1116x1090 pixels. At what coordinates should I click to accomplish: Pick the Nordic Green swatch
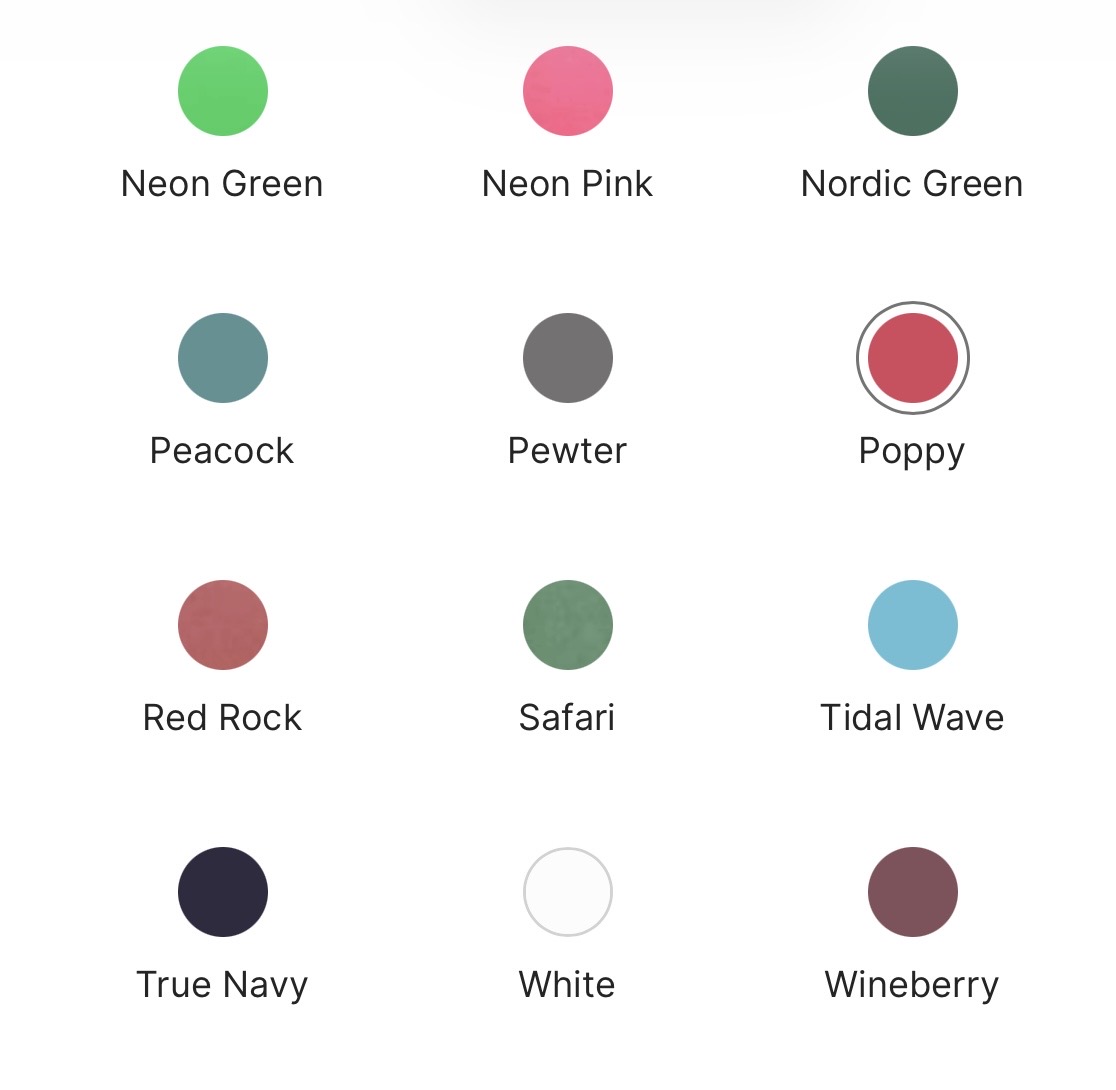point(912,91)
